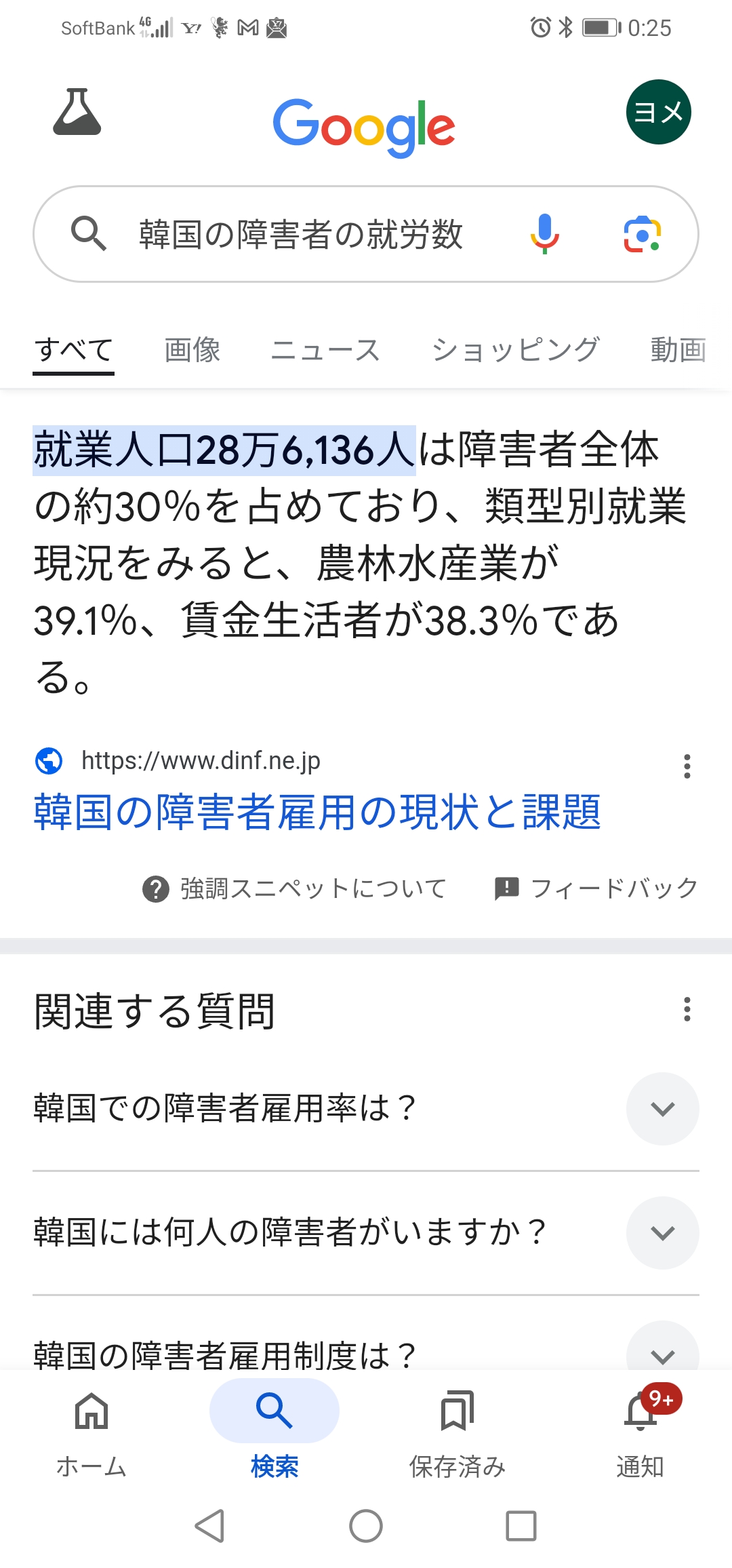The width and height of the screenshot is (732, 1568).
Task: Tap the search field with 韓国の障害者の就労数
Action: click(x=300, y=234)
